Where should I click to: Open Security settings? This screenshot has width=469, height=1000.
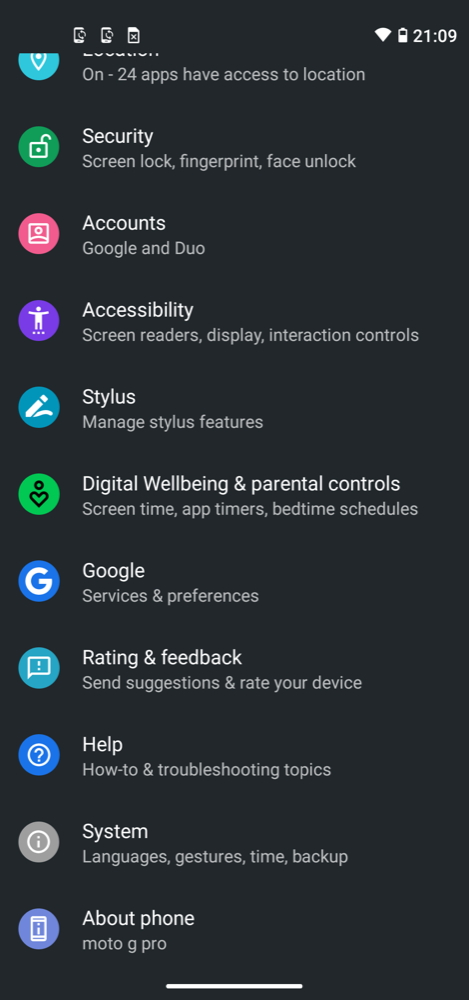[x=234, y=147]
